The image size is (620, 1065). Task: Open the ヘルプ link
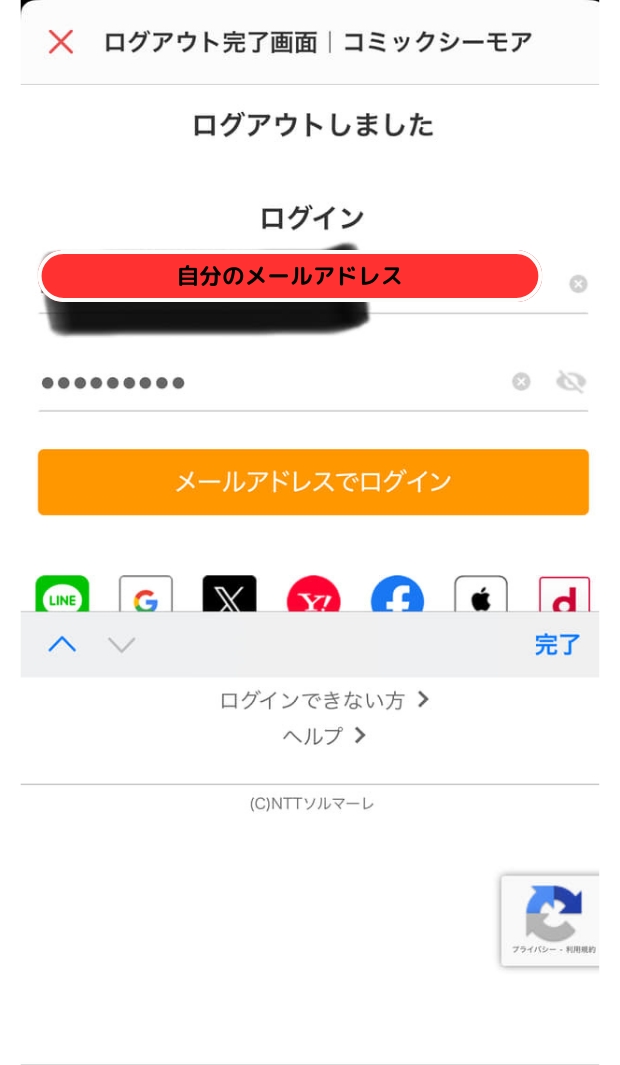324,736
